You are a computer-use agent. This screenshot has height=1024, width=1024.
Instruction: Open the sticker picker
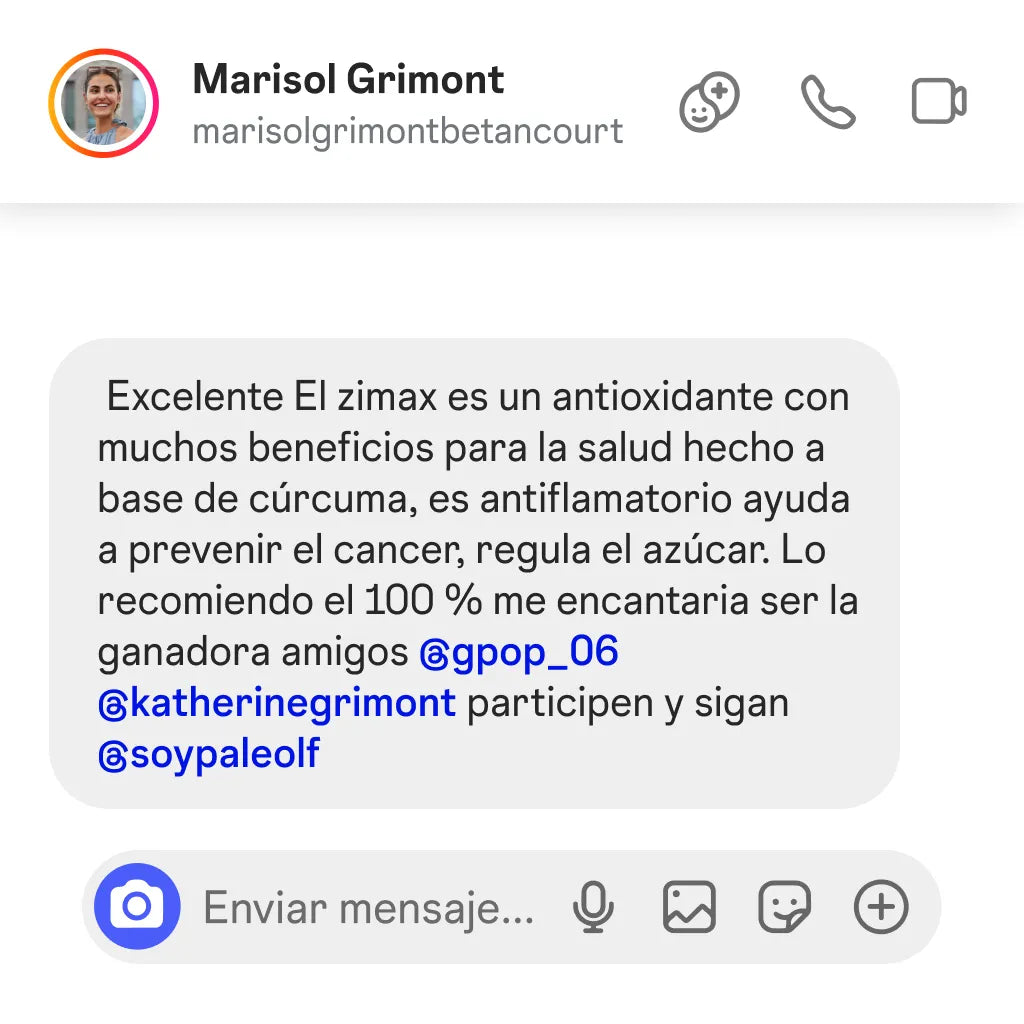coord(785,907)
